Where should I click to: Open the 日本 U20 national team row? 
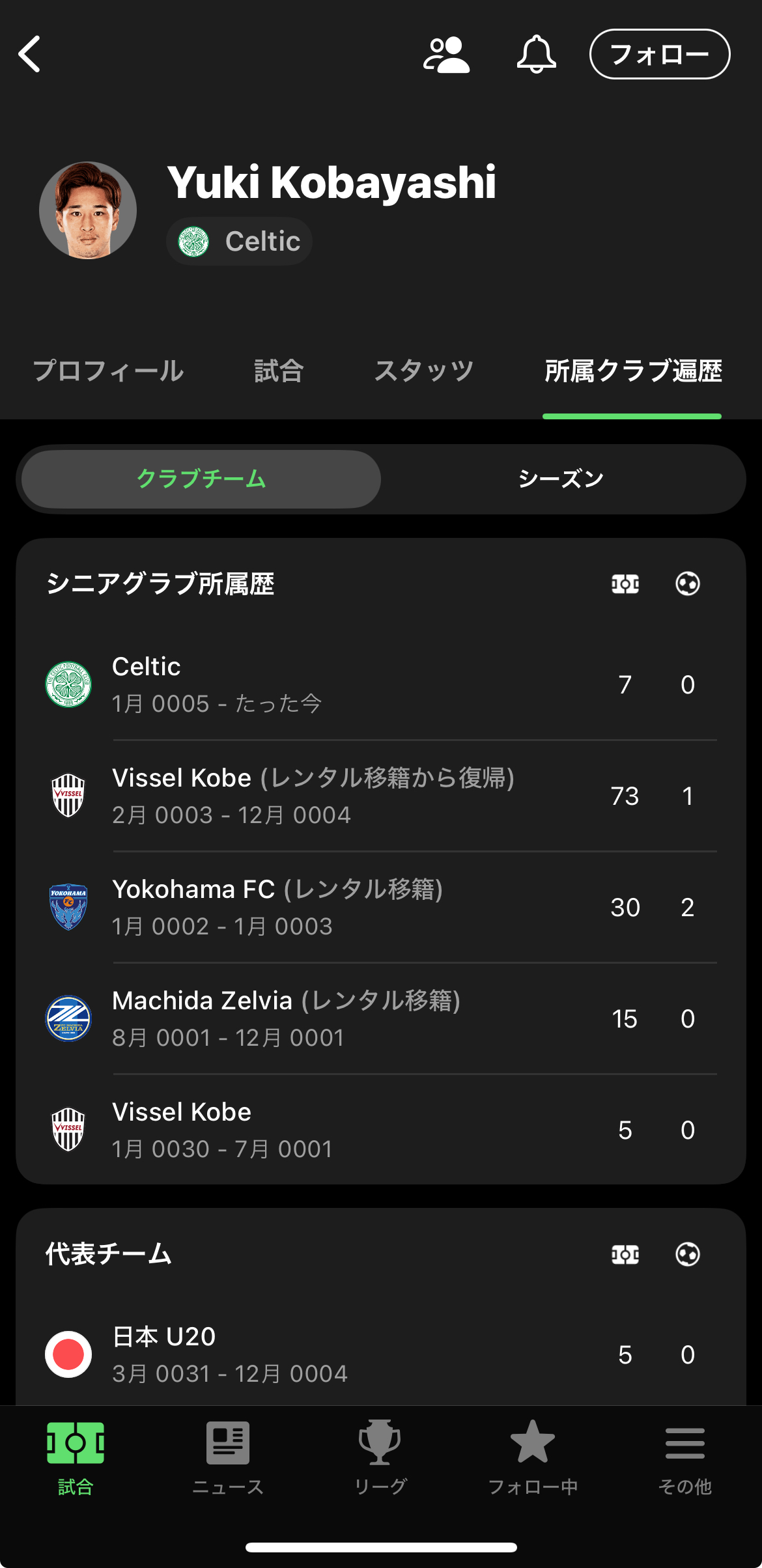pyautogui.click(x=381, y=1354)
